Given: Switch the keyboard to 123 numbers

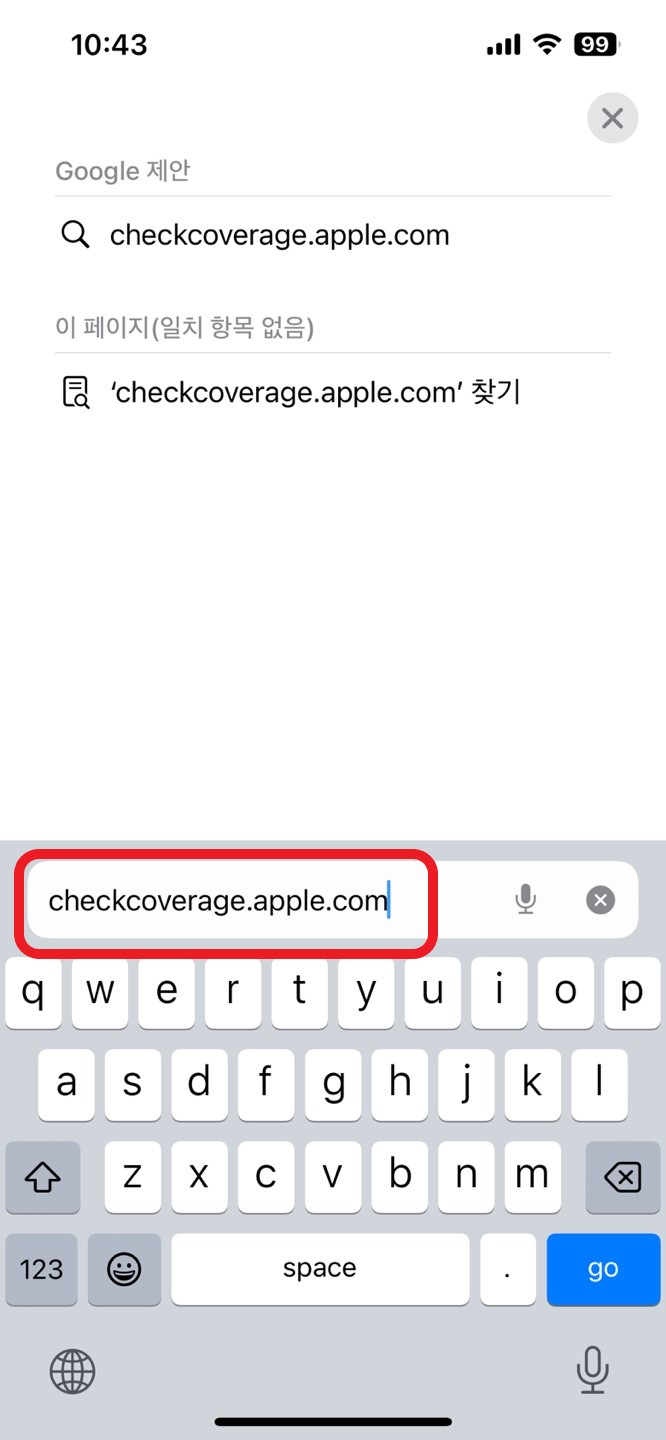Looking at the screenshot, I should pos(42,1268).
